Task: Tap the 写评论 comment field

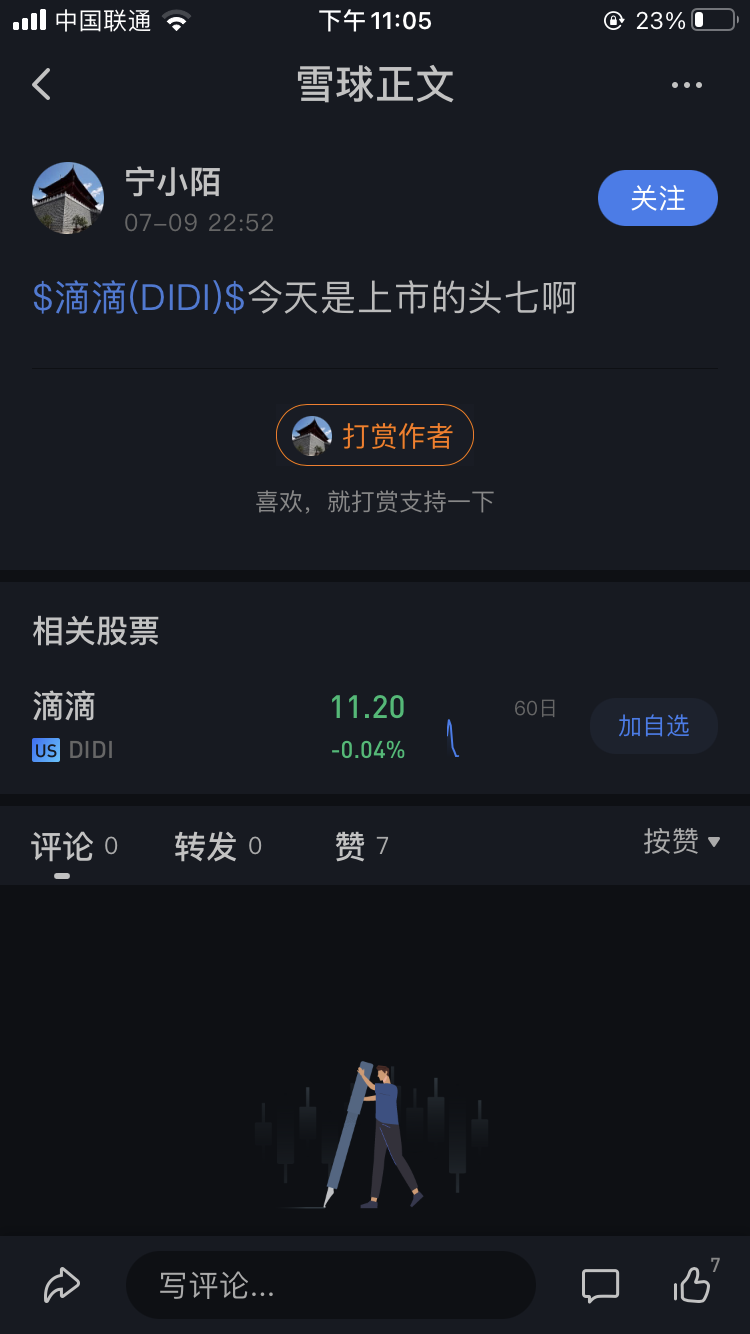Action: click(x=330, y=1285)
